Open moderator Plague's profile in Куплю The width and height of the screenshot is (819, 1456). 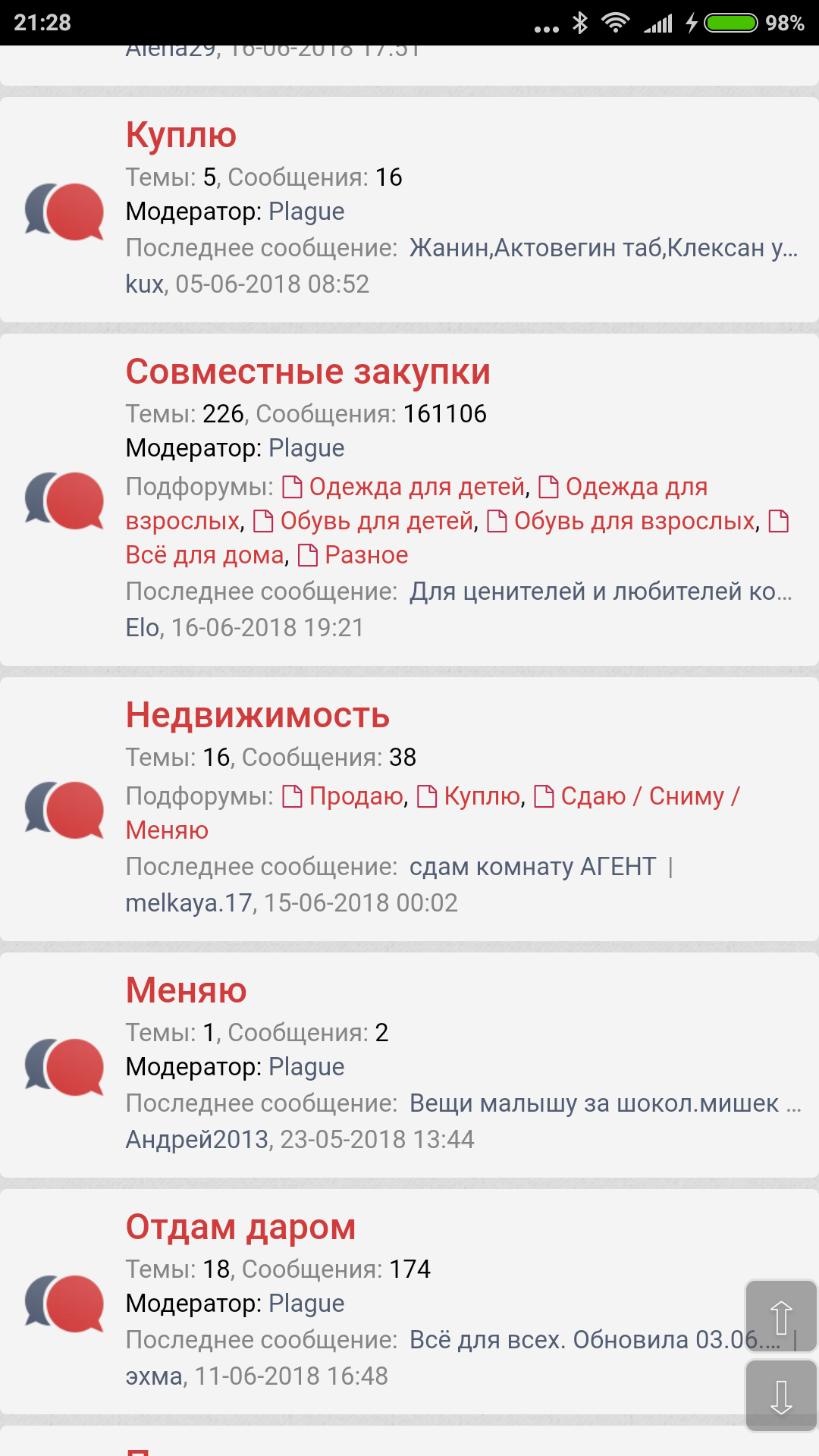[x=306, y=212]
